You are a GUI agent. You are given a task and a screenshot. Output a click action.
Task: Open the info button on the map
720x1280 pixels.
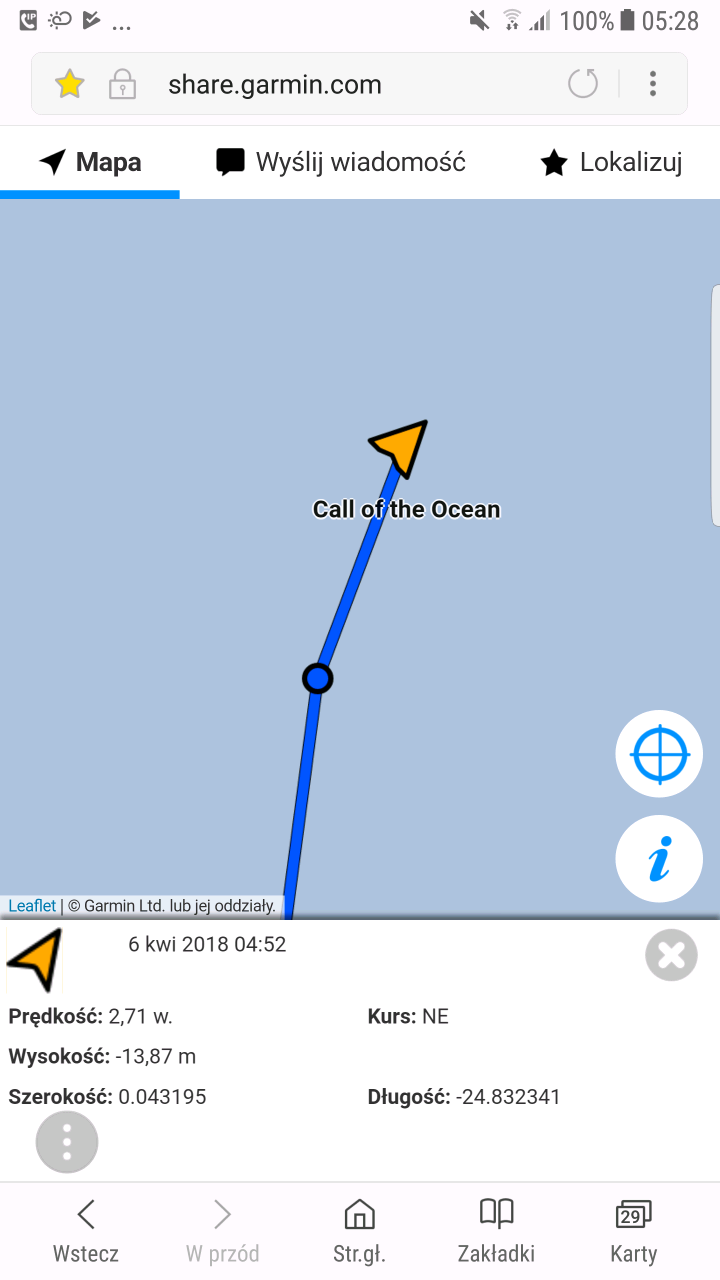[x=659, y=859]
